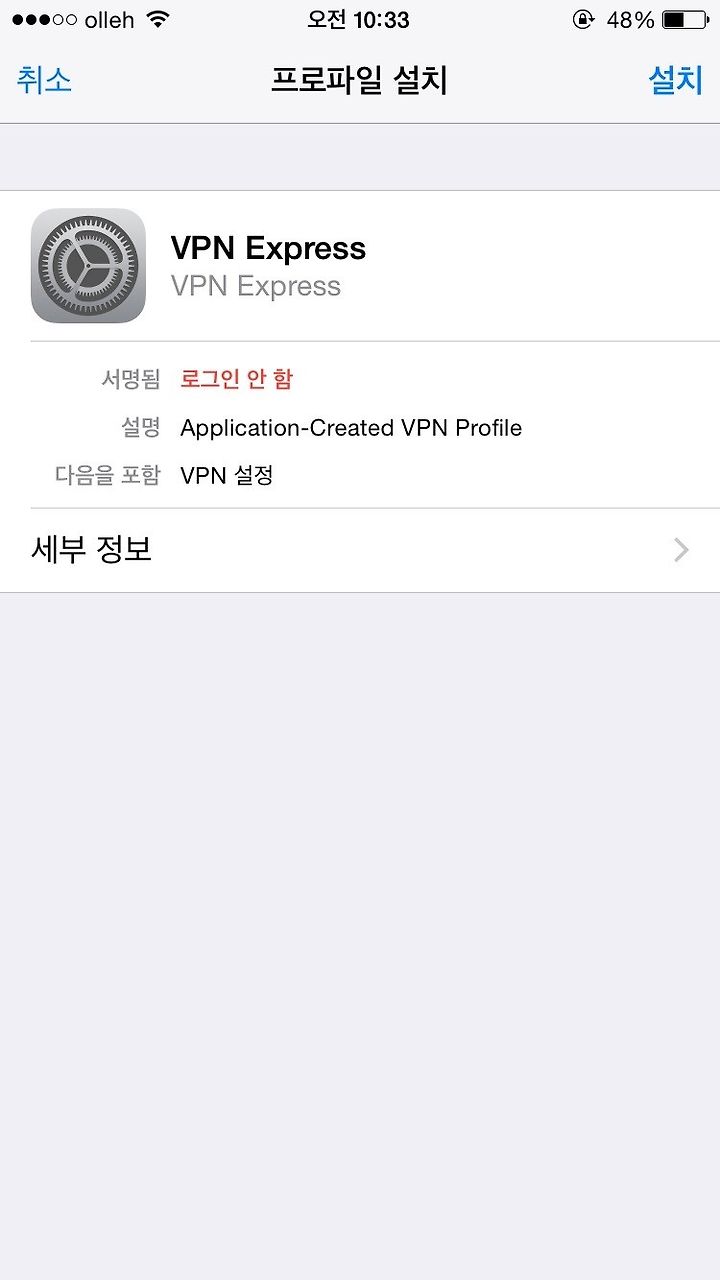The height and width of the screenshot is (1280, 720).
Task: Tap 설치 to install the VPN Express profile
Action: point(676,80)
